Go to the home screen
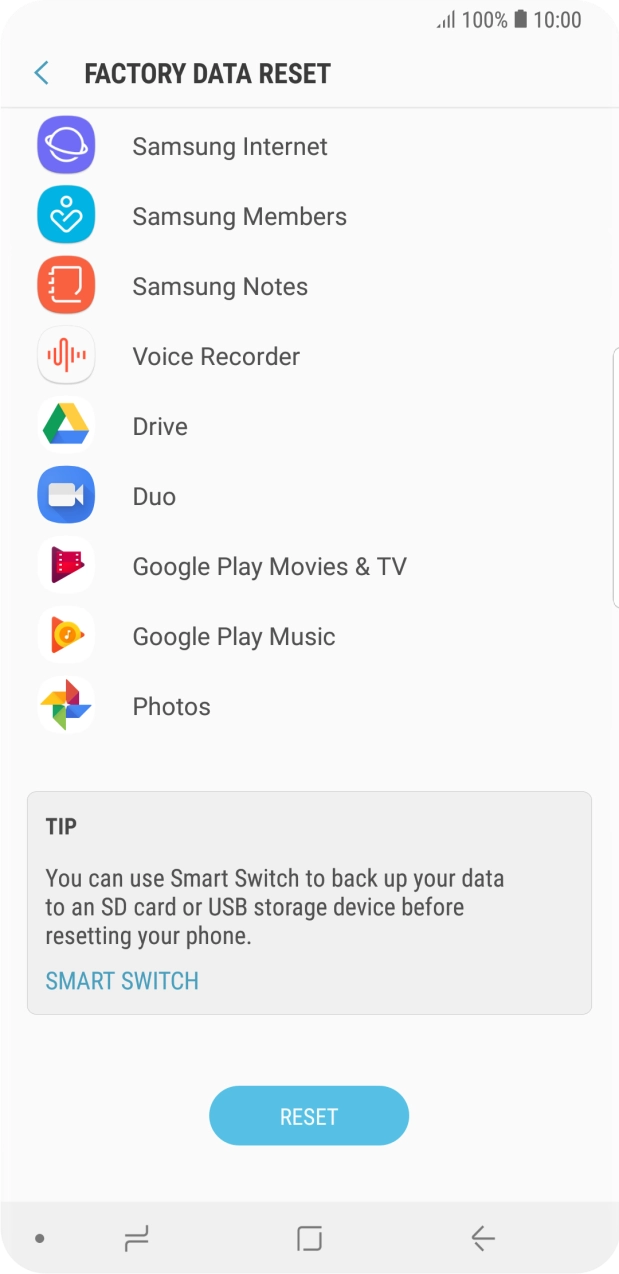619x1274 pixels. click(x=309, y=1239)
